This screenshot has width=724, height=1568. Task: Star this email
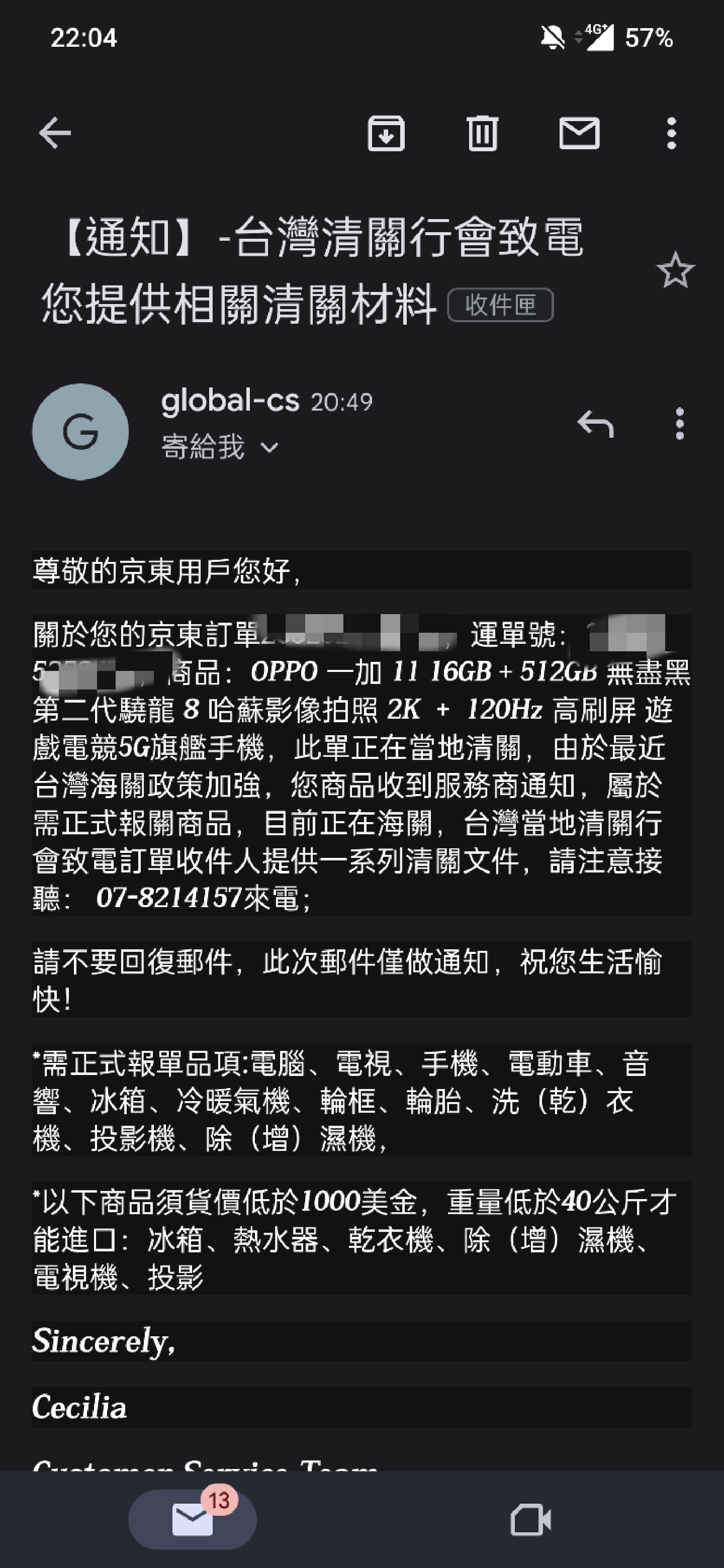coord(675,270)
